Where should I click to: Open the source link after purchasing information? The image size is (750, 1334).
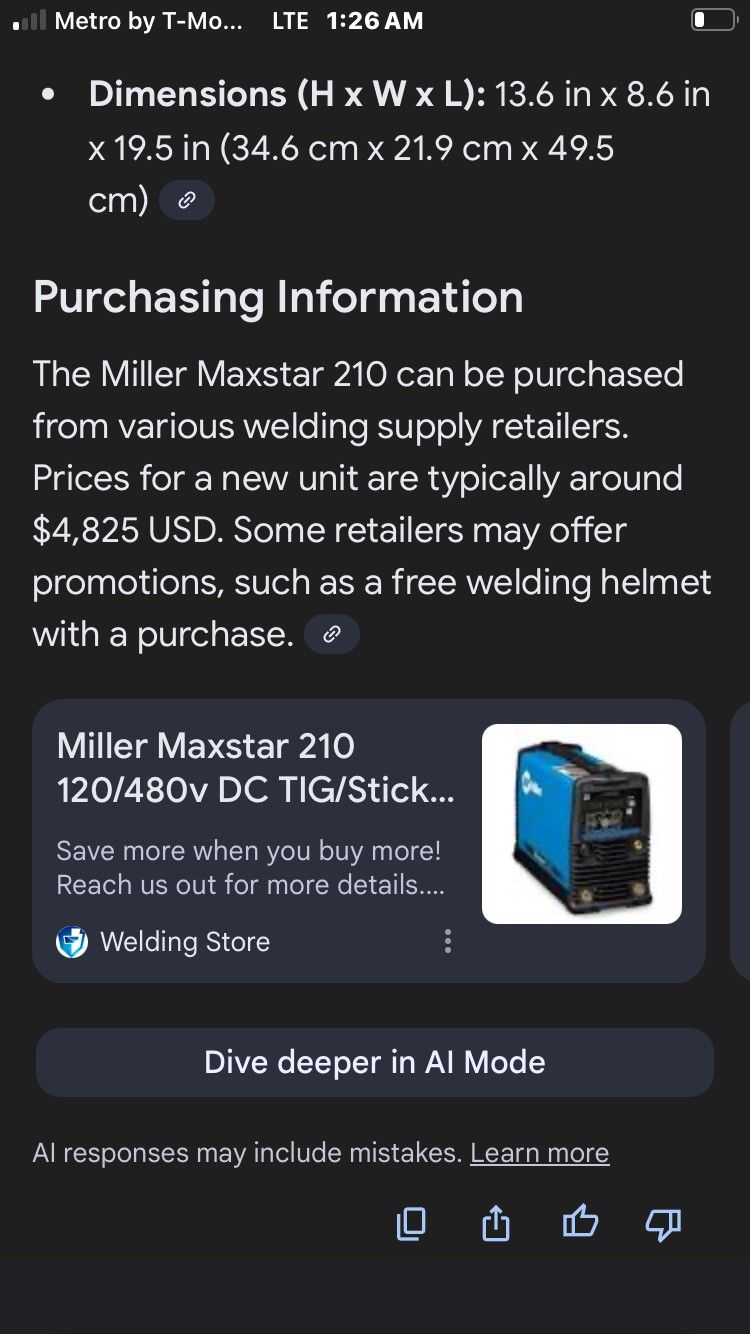click(x=332, y=634)
